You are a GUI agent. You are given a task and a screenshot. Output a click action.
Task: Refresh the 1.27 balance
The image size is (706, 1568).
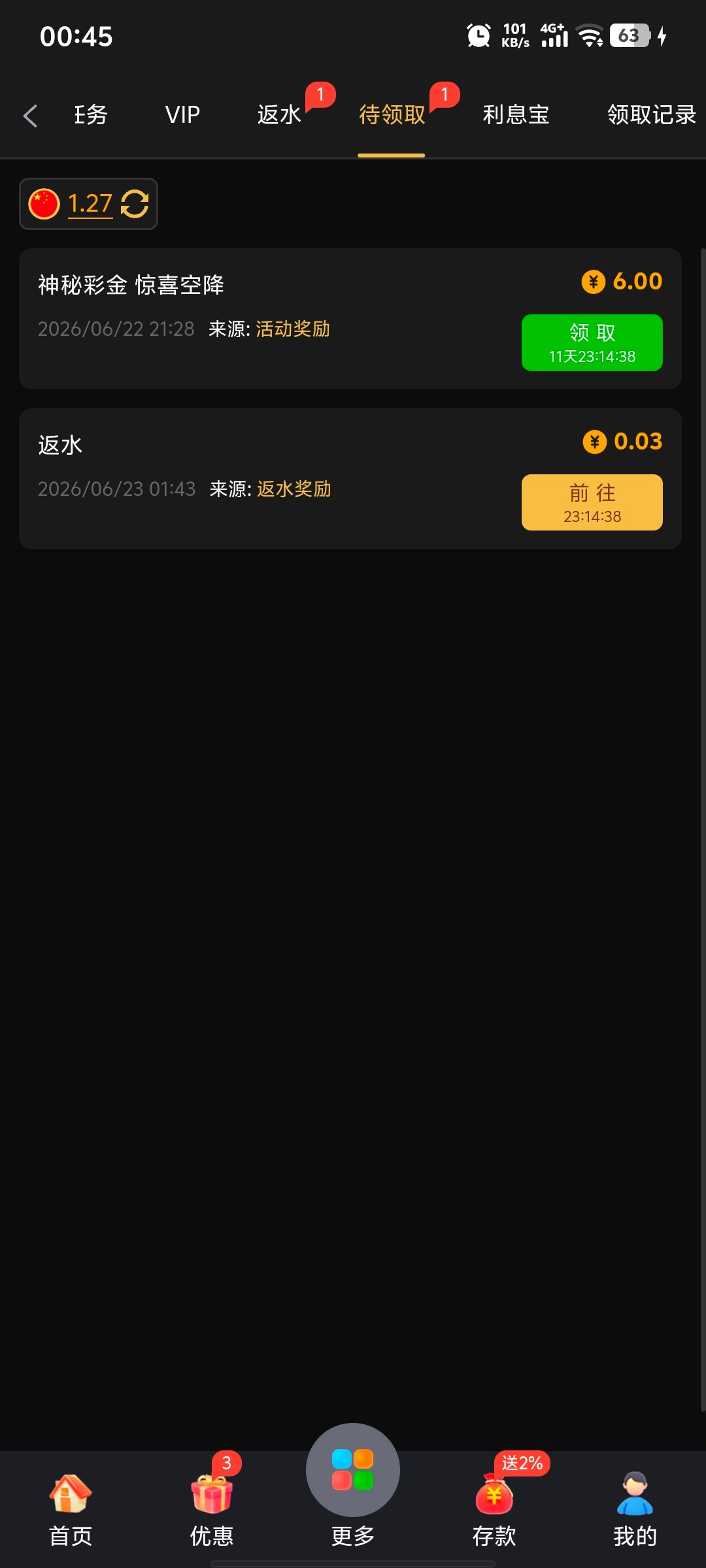[x=135, y=204]
